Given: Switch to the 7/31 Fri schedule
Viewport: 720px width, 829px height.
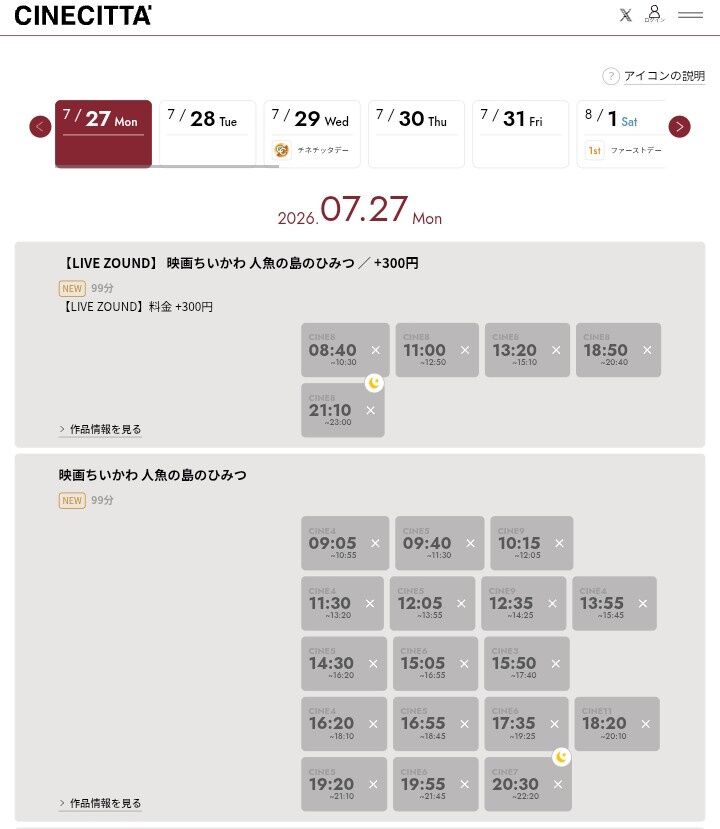Looking at the screenshot, I should 520,134.
